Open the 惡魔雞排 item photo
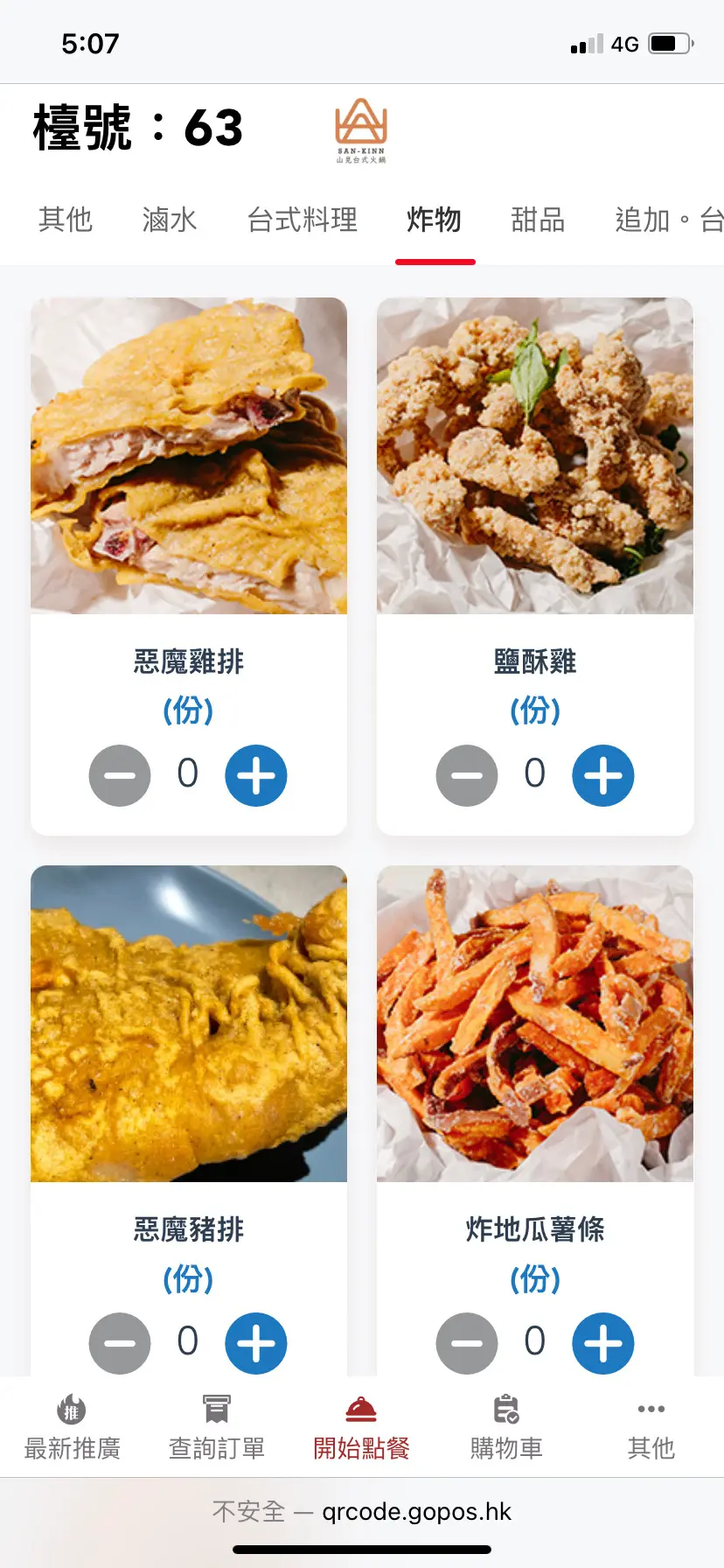Screen dimensions: 724x1568 pyautogui.click(x=189, y=456)
